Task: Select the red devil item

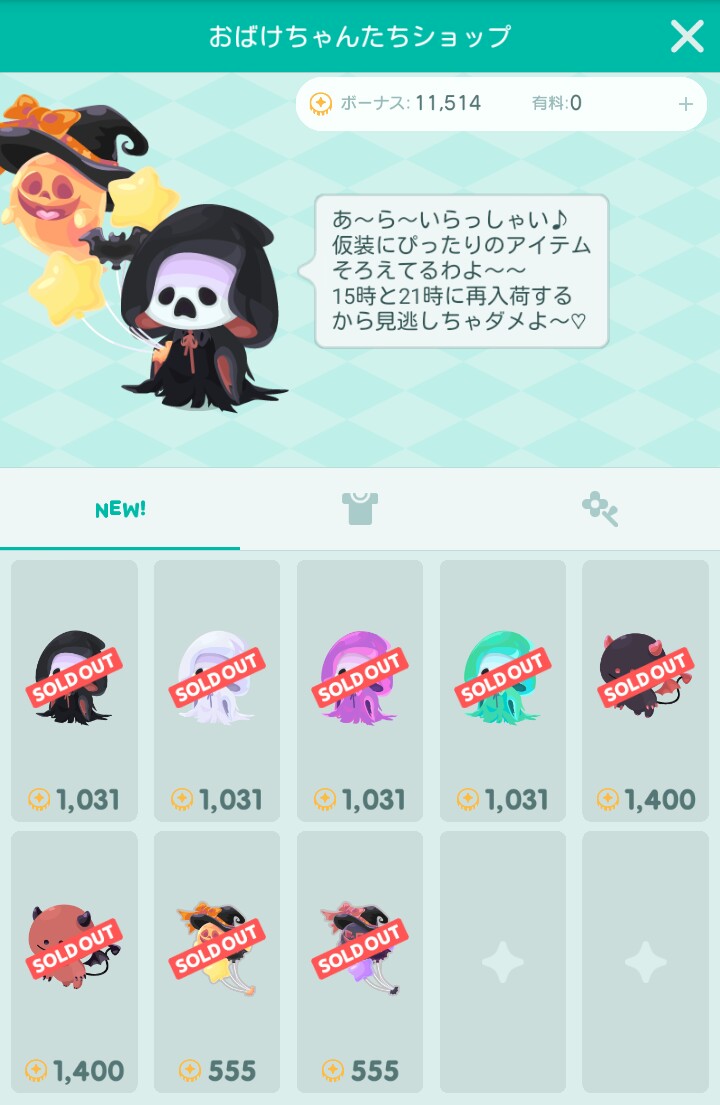Action: pos(74,960)
